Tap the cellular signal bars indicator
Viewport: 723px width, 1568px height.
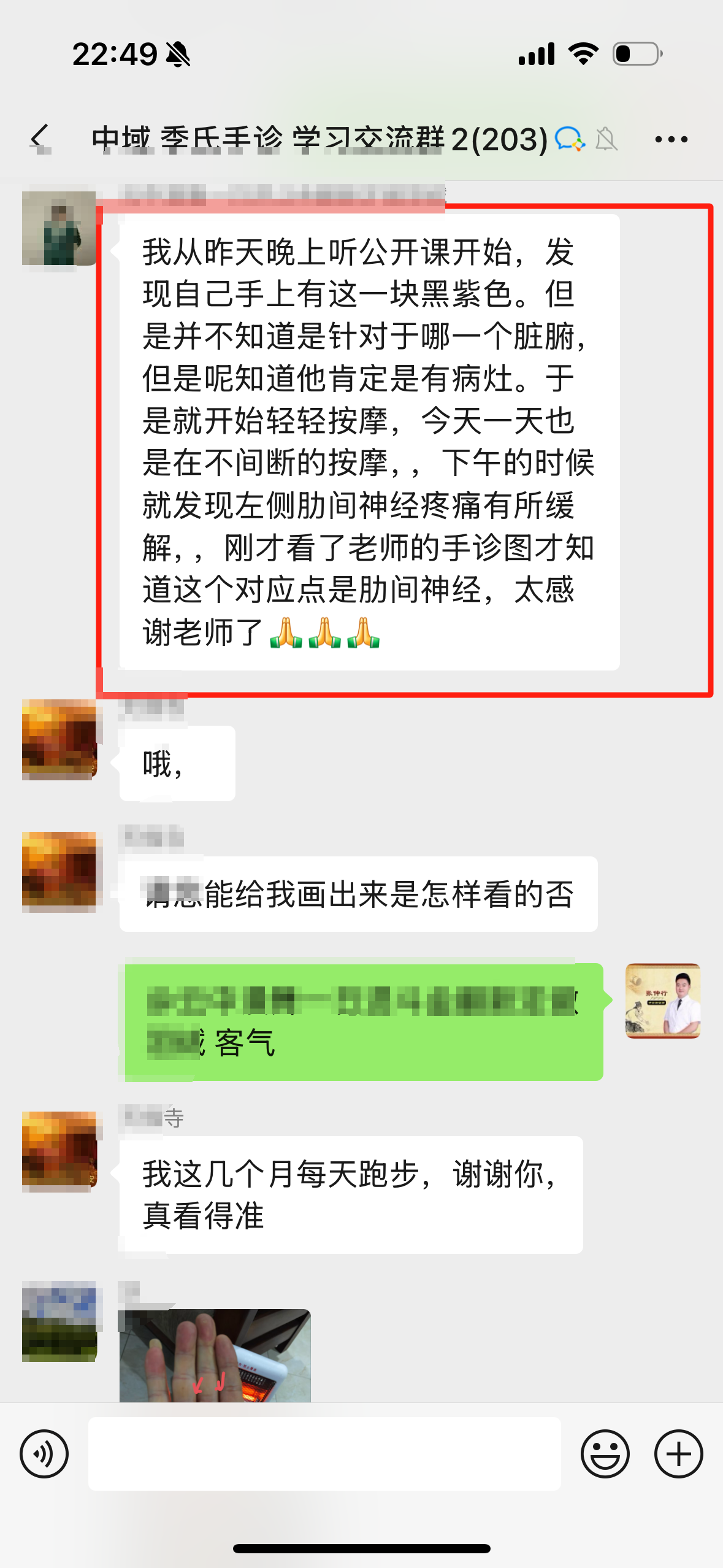pyautogui.click(x=535, y=54)
